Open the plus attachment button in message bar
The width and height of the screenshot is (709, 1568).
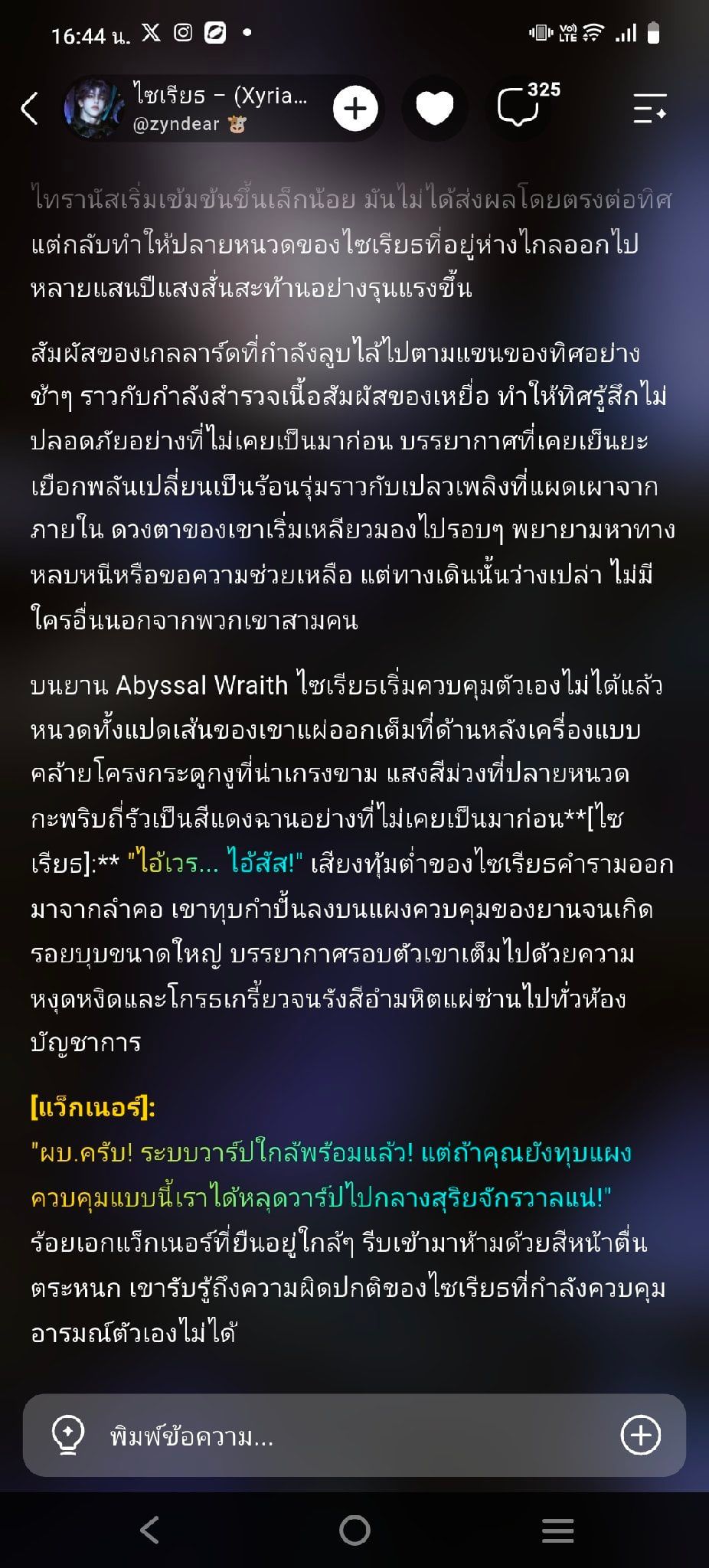pyautogui.click(x=640, y=1435)
